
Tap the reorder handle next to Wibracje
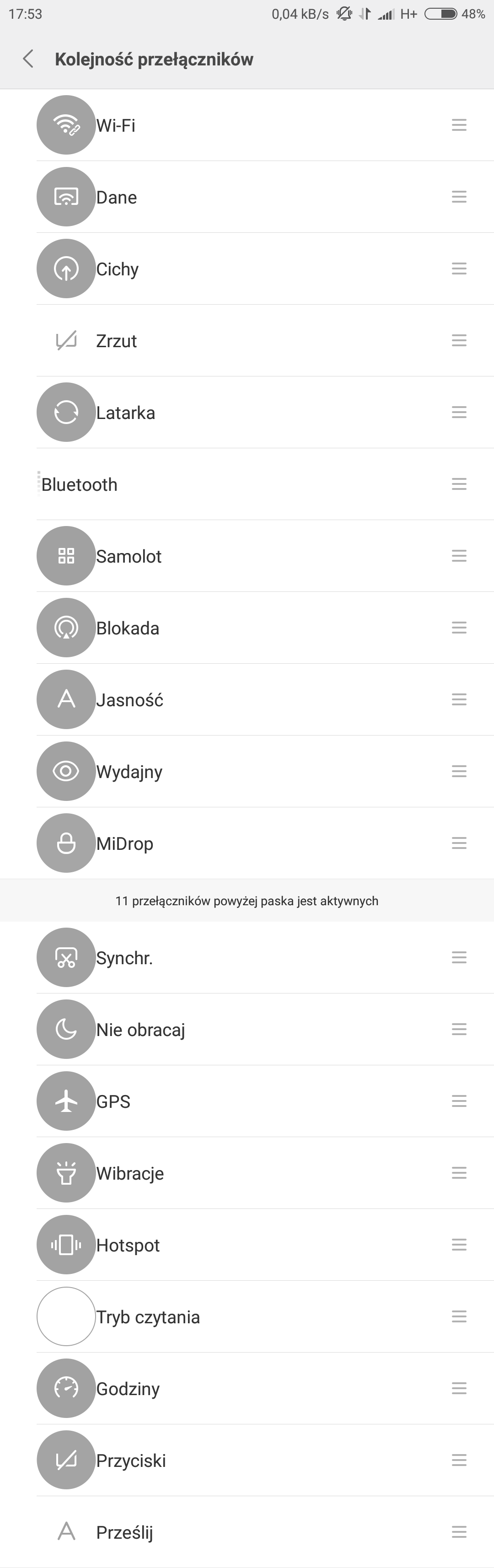coord(459,1173)
